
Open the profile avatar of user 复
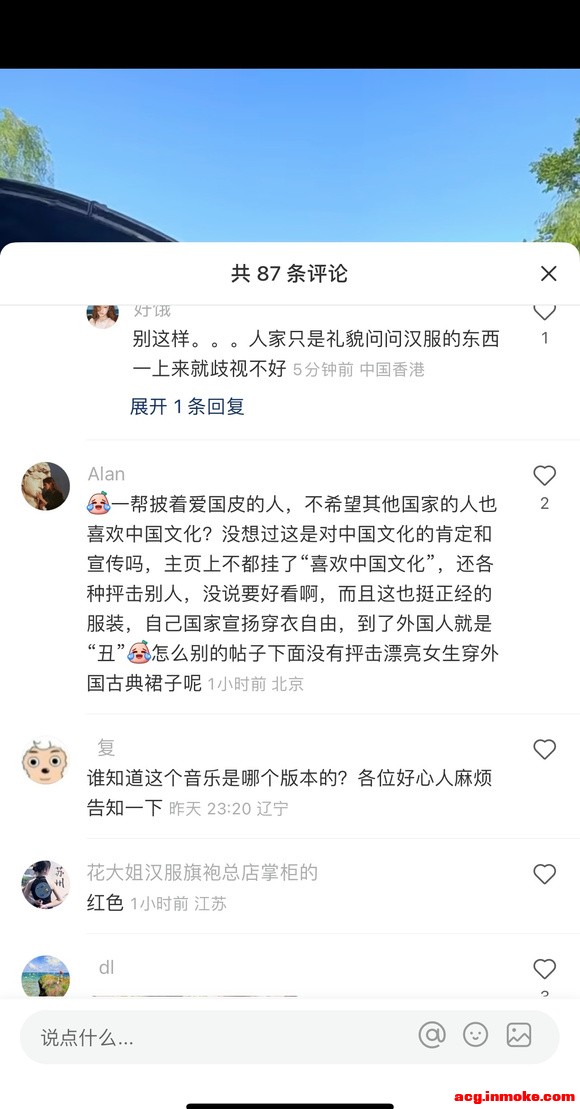coord(46,761)
